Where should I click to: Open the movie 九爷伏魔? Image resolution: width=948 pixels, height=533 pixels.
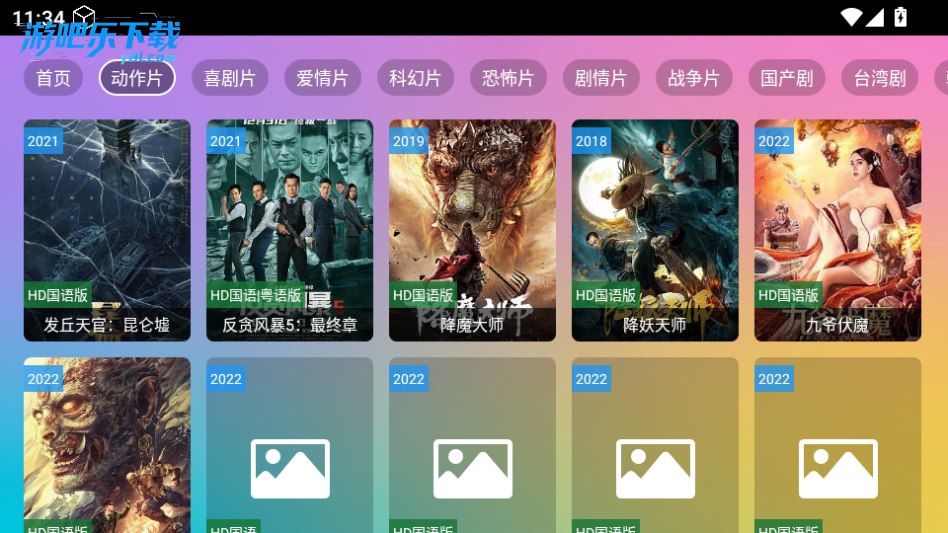[837, 230]
